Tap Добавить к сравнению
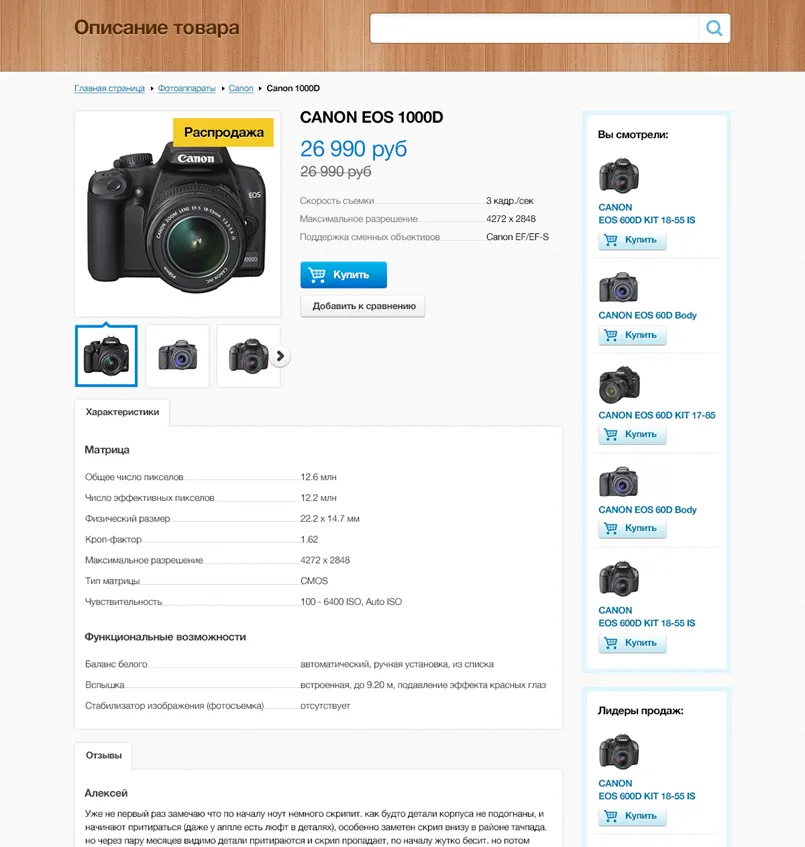The height and width of the screenshot is (847, 805). coord(363,306)
